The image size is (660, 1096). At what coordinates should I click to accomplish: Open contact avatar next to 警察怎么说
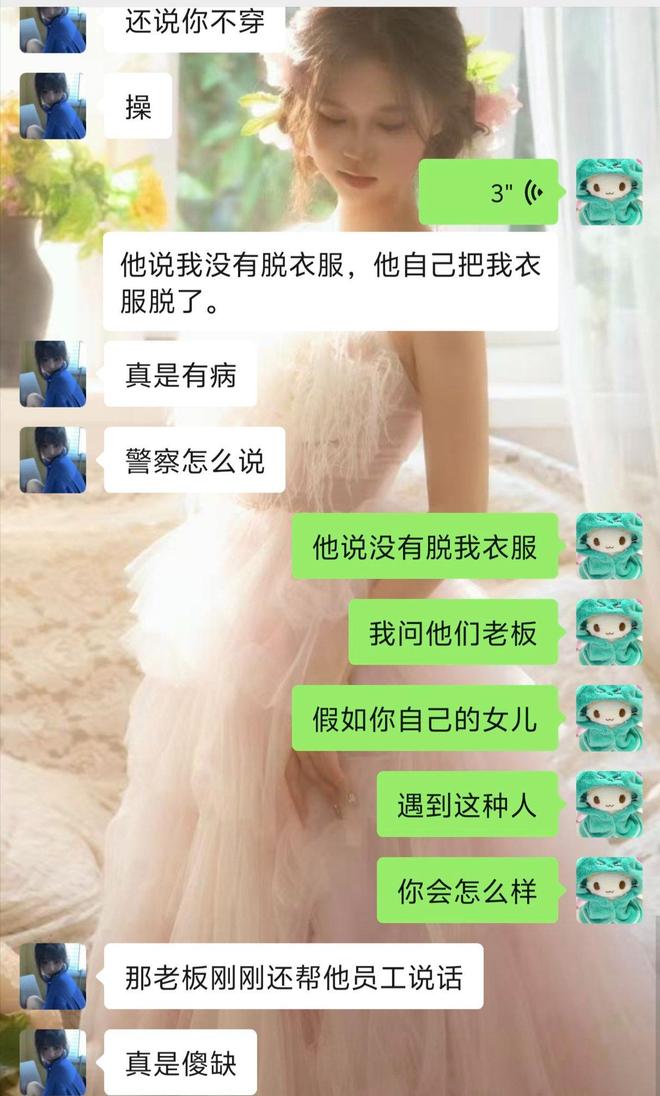[x=53, y=460]
